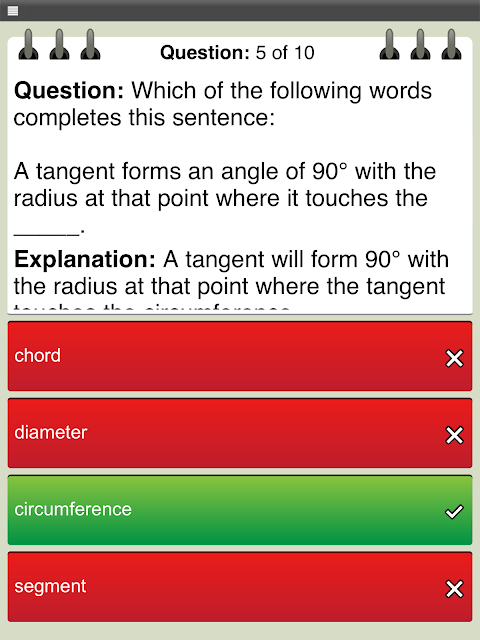The image size is (480, 640).
Task: Open the menu icon in top bar
Action: click(13, 11)
